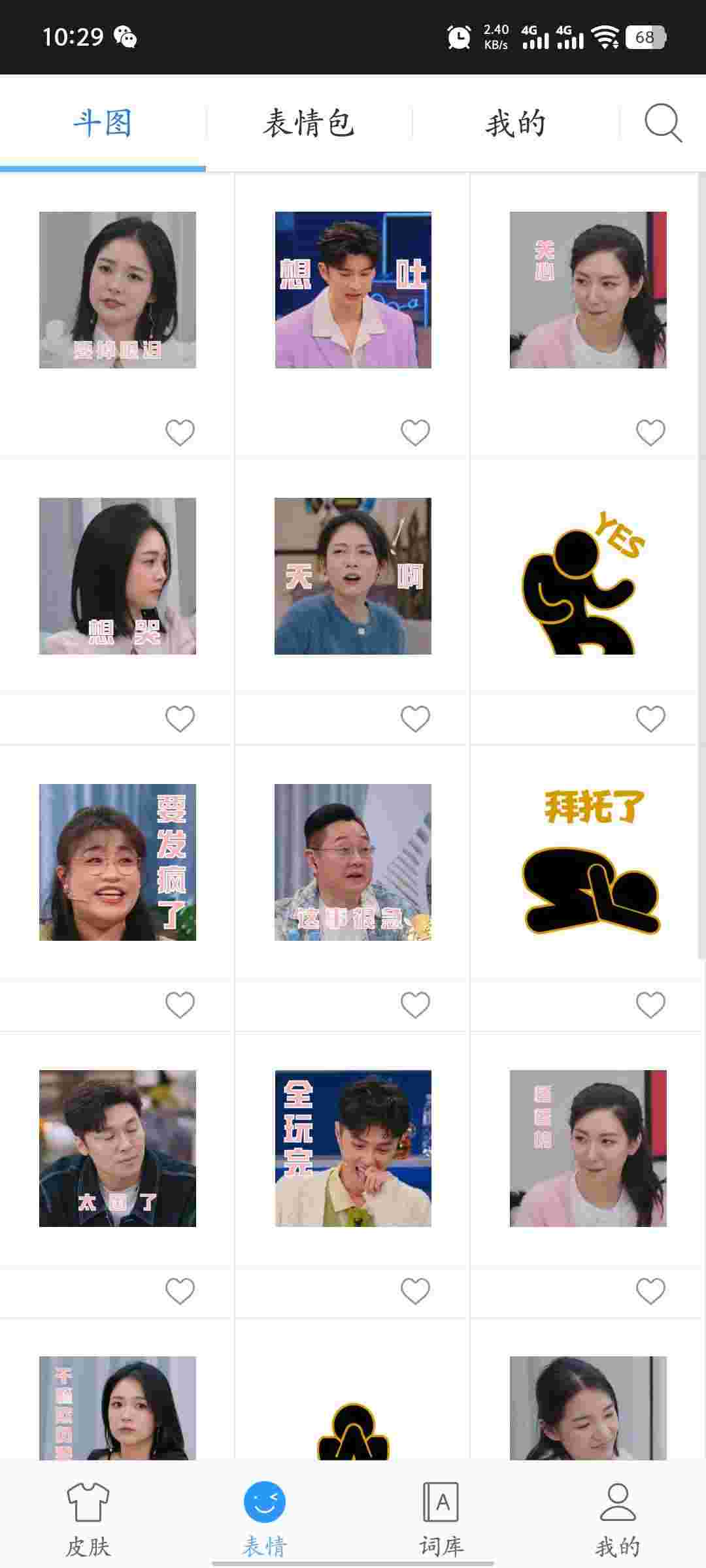Open the YES silhouette sticker

tap(588, 576)
